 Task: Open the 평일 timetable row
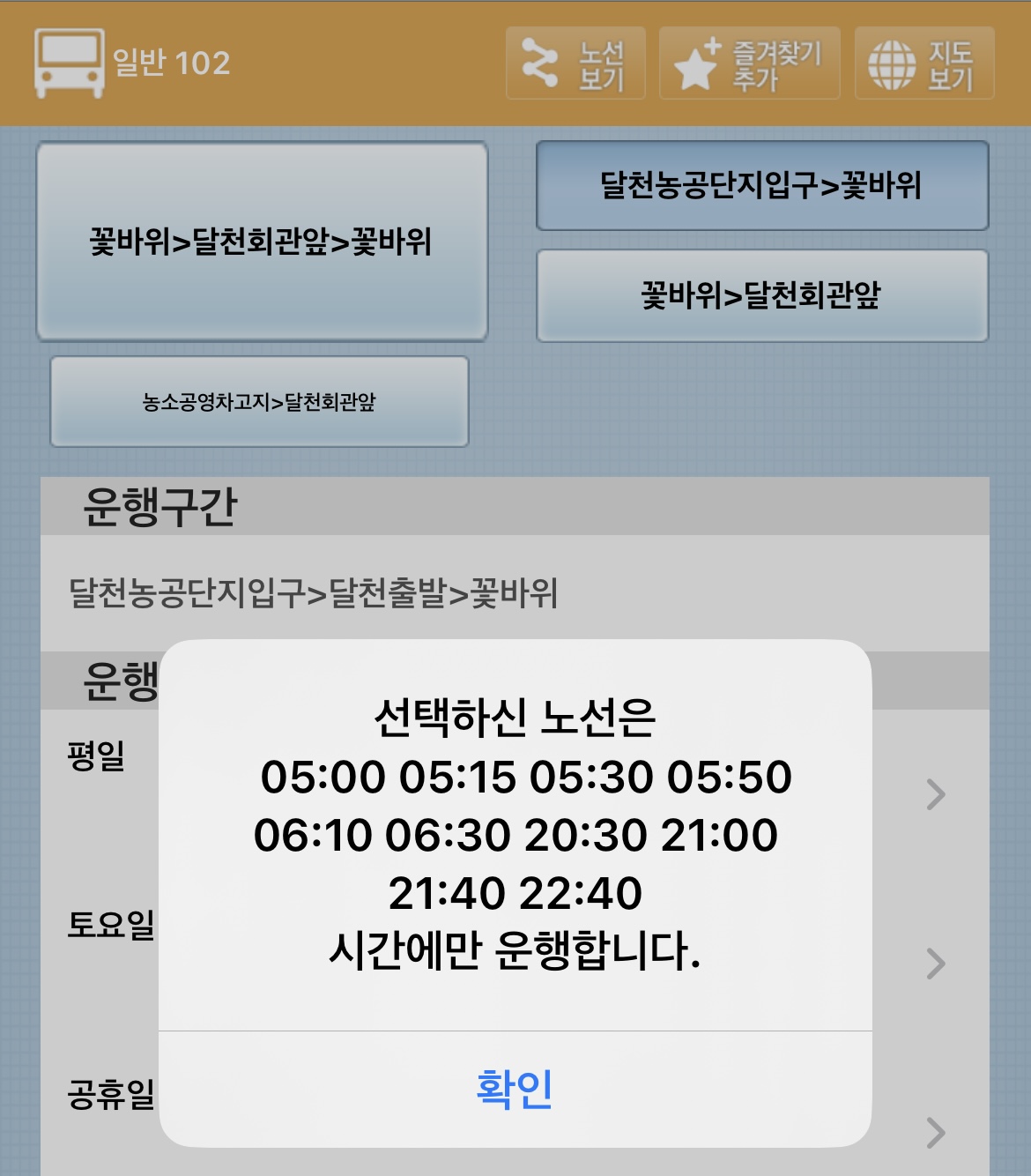point(935,794)
